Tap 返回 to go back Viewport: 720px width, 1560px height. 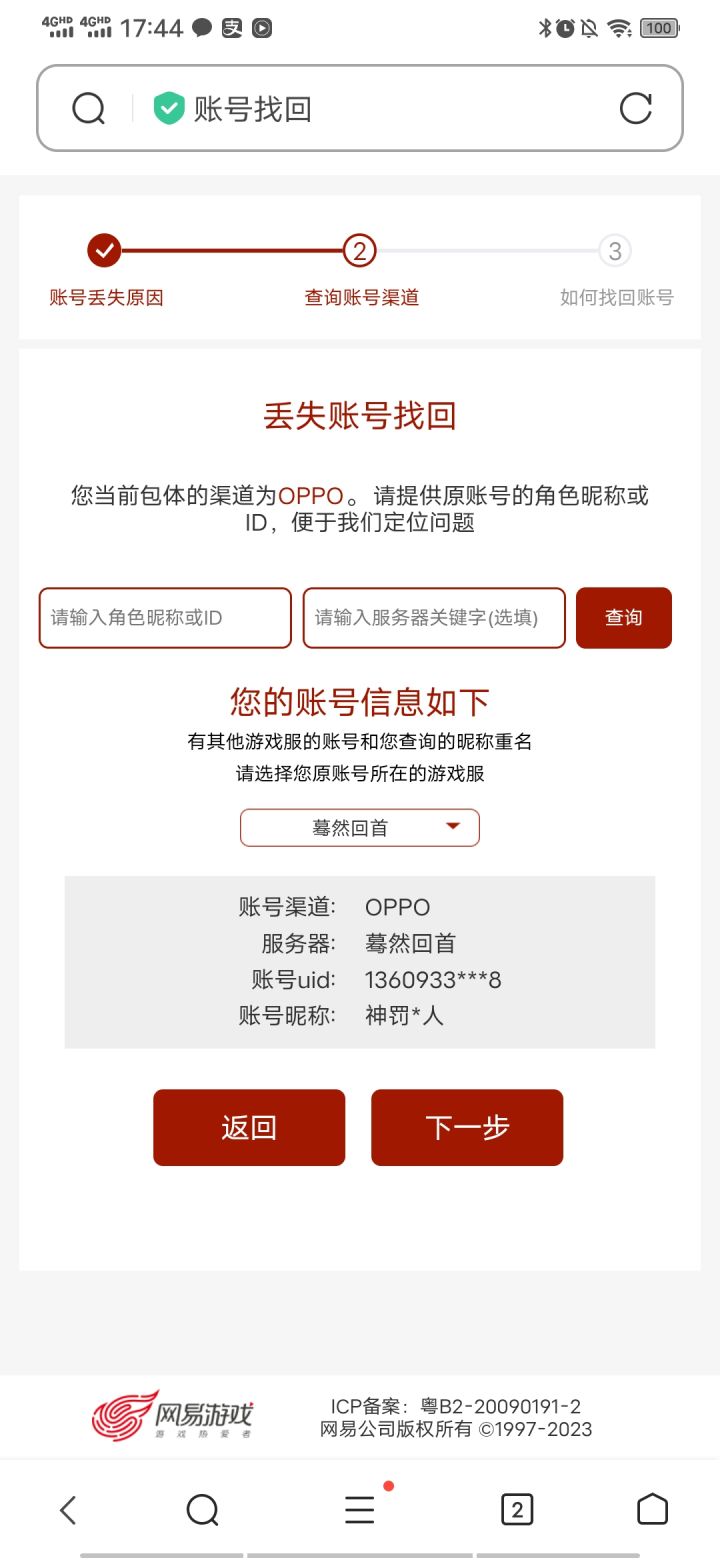[x=249, y=1128]
